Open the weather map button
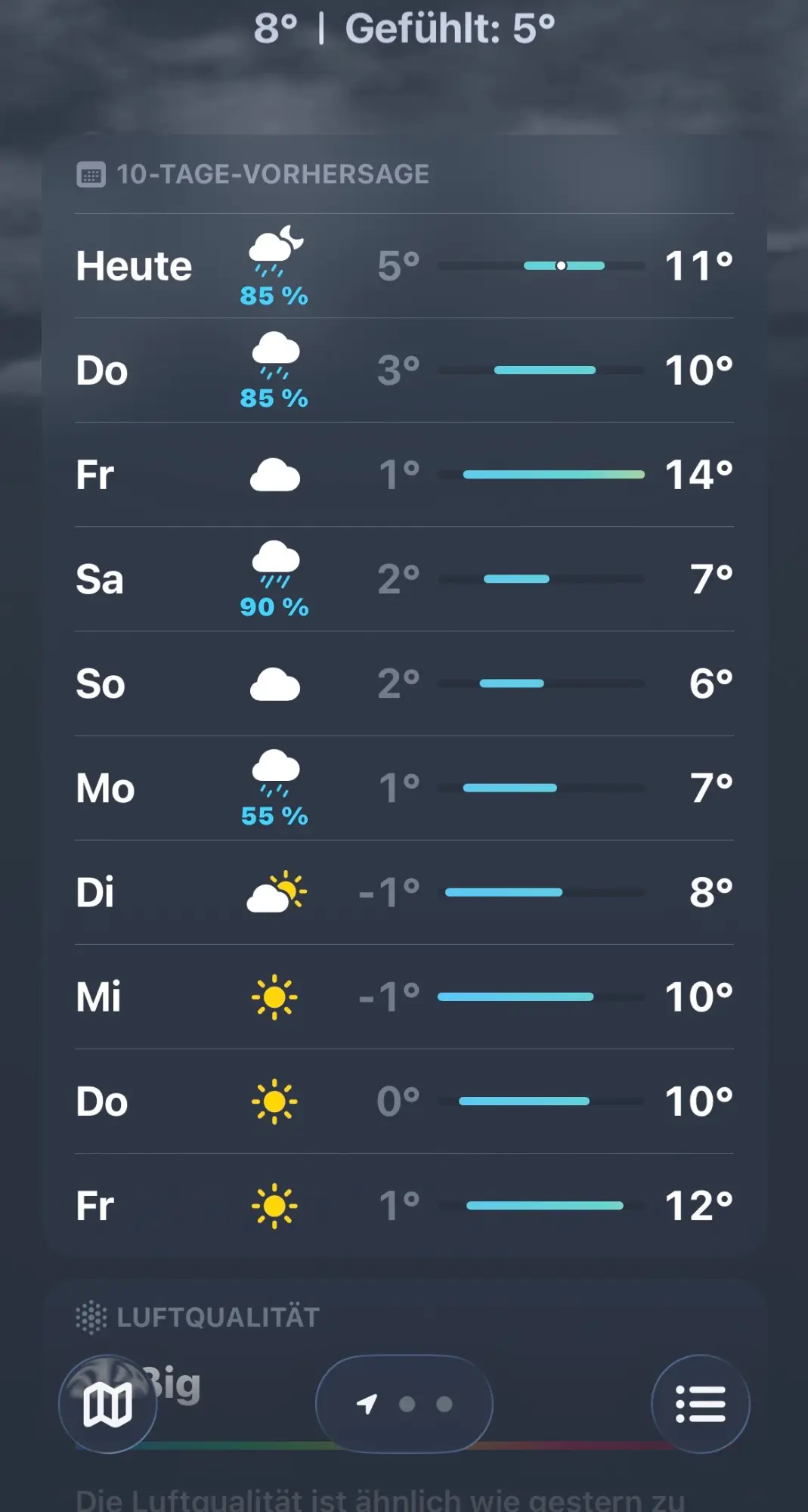 click(107, 1404)
